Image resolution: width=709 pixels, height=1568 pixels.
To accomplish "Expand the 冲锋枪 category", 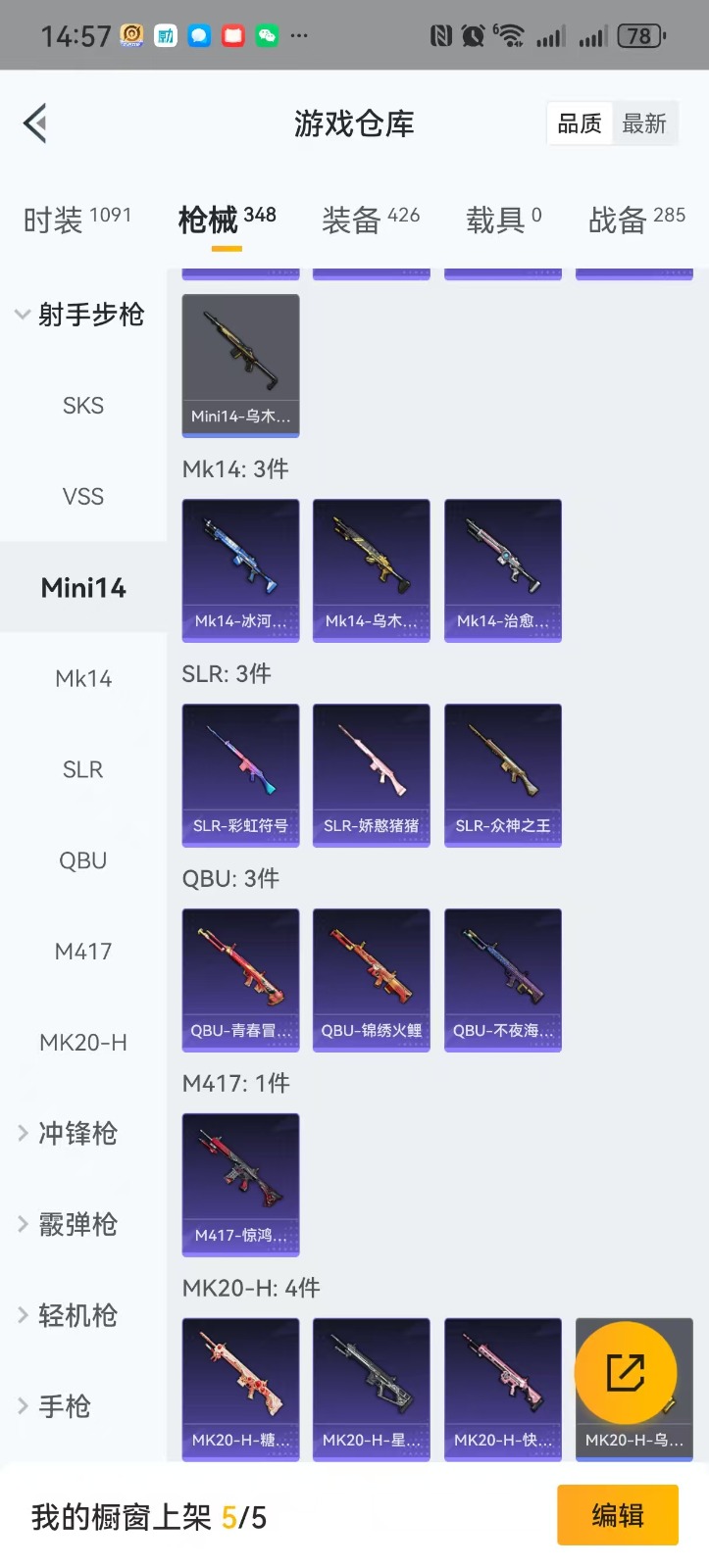I will pos(69,1134).
